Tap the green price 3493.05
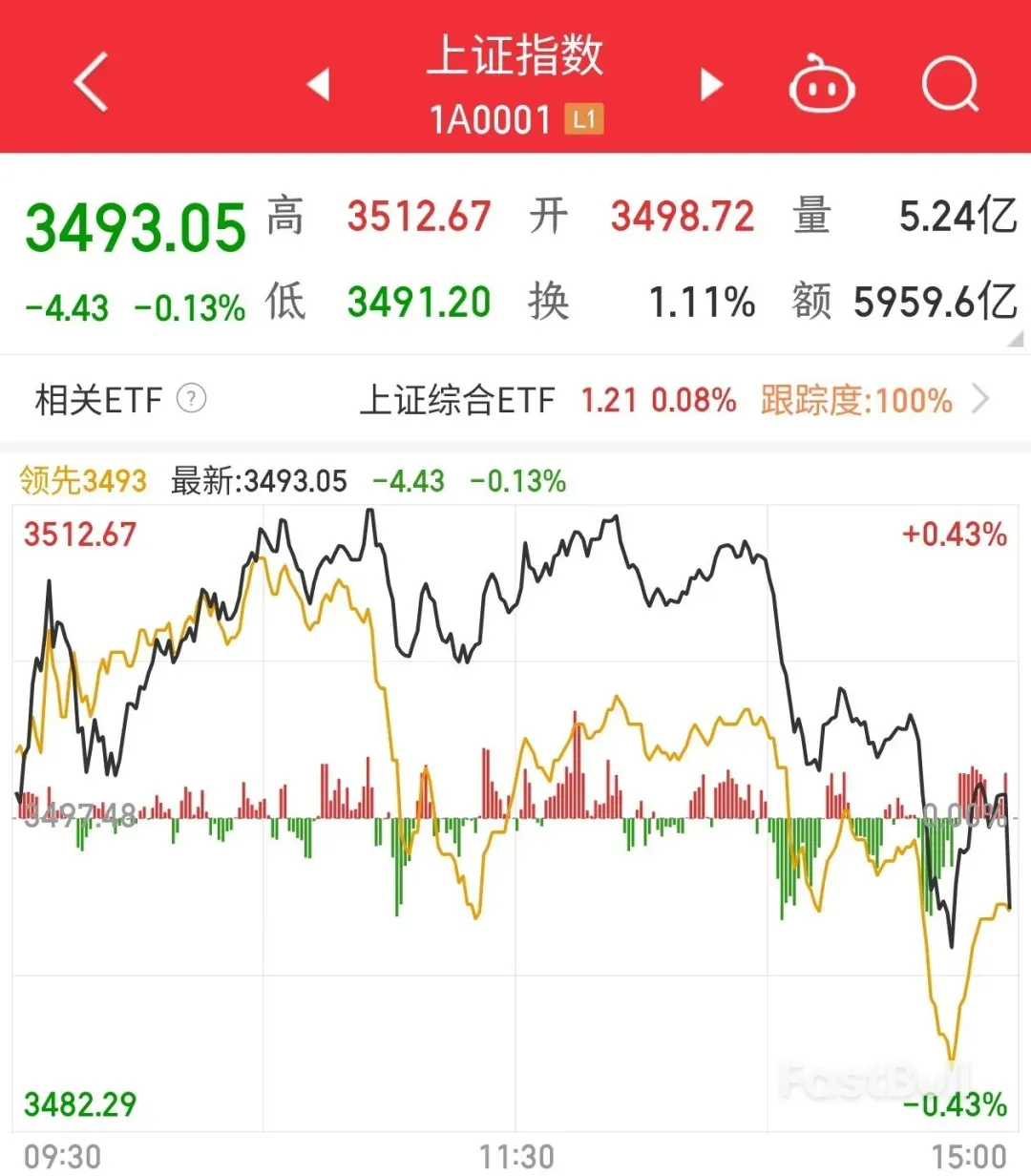Image resolution: width=1031 pixels, height=1176 pixels. [134, 229]
